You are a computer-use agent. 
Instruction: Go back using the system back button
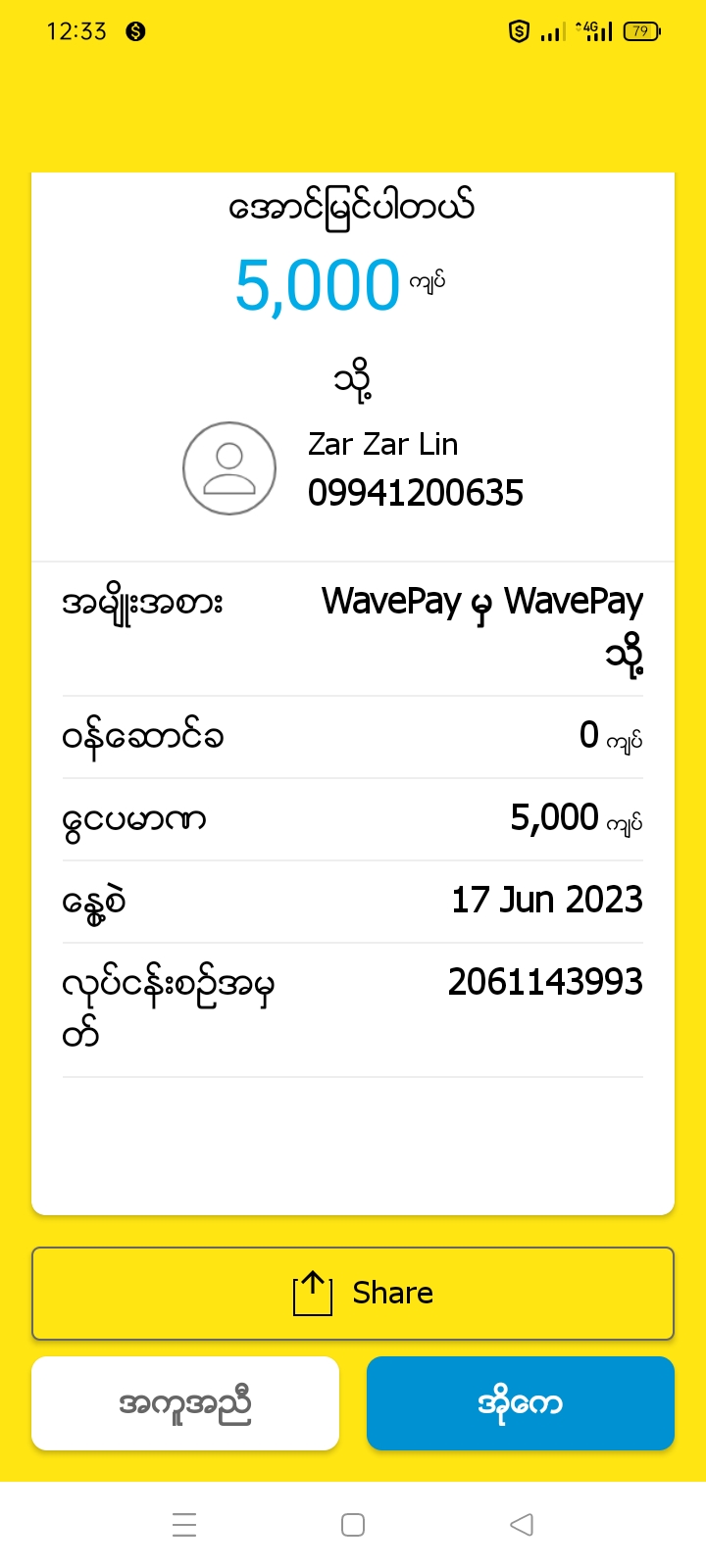522,1525
